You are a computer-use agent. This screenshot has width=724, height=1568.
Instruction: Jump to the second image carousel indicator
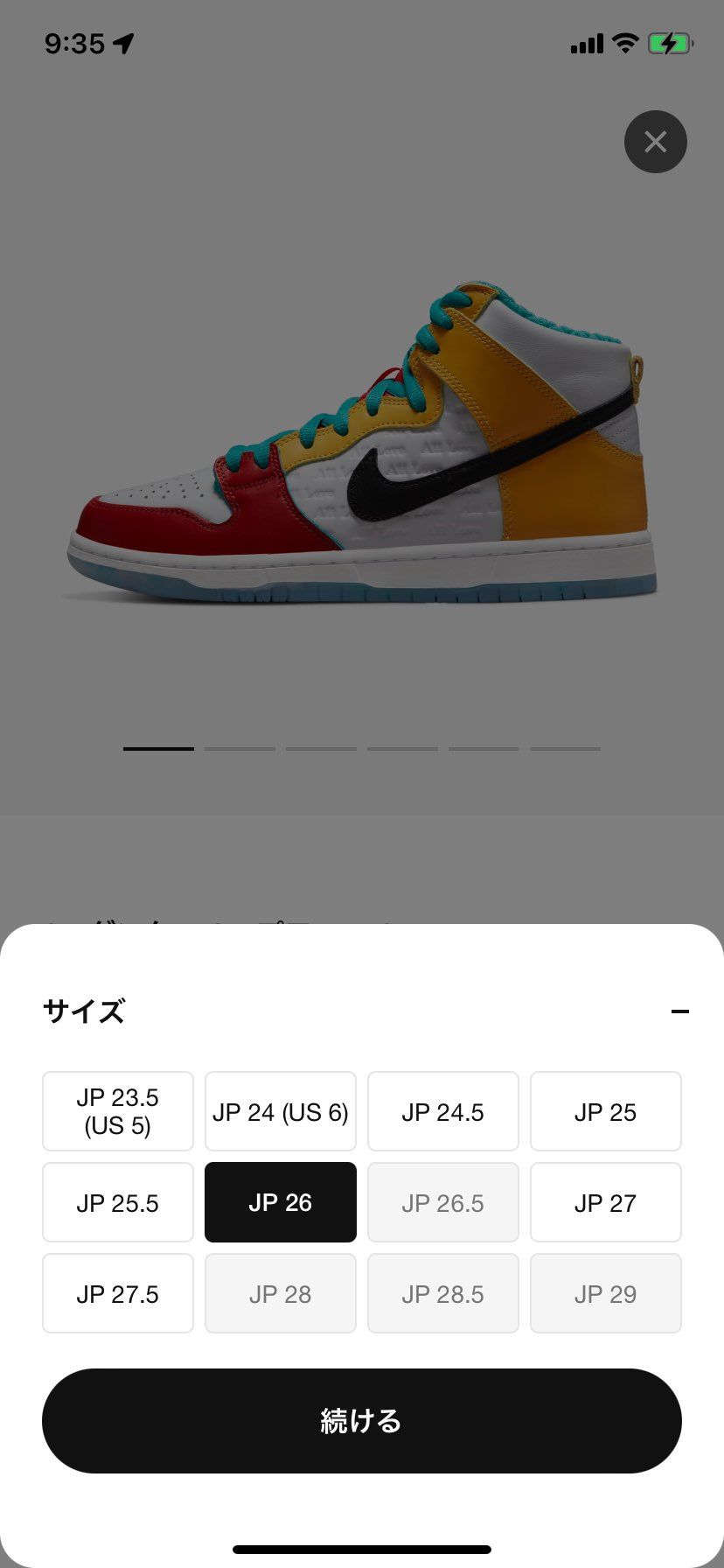click(x=240, y=748)
